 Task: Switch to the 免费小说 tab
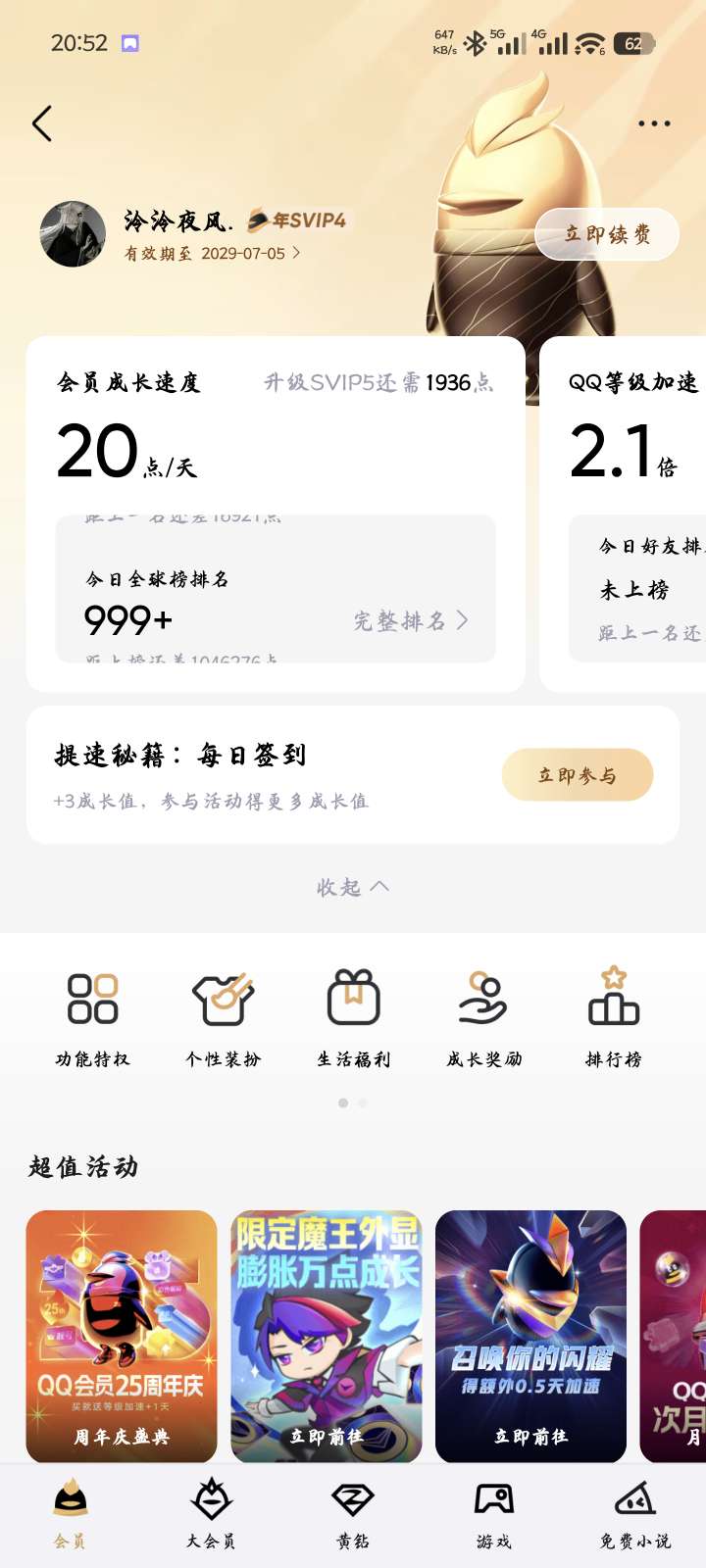click(x=635, y=1514)
